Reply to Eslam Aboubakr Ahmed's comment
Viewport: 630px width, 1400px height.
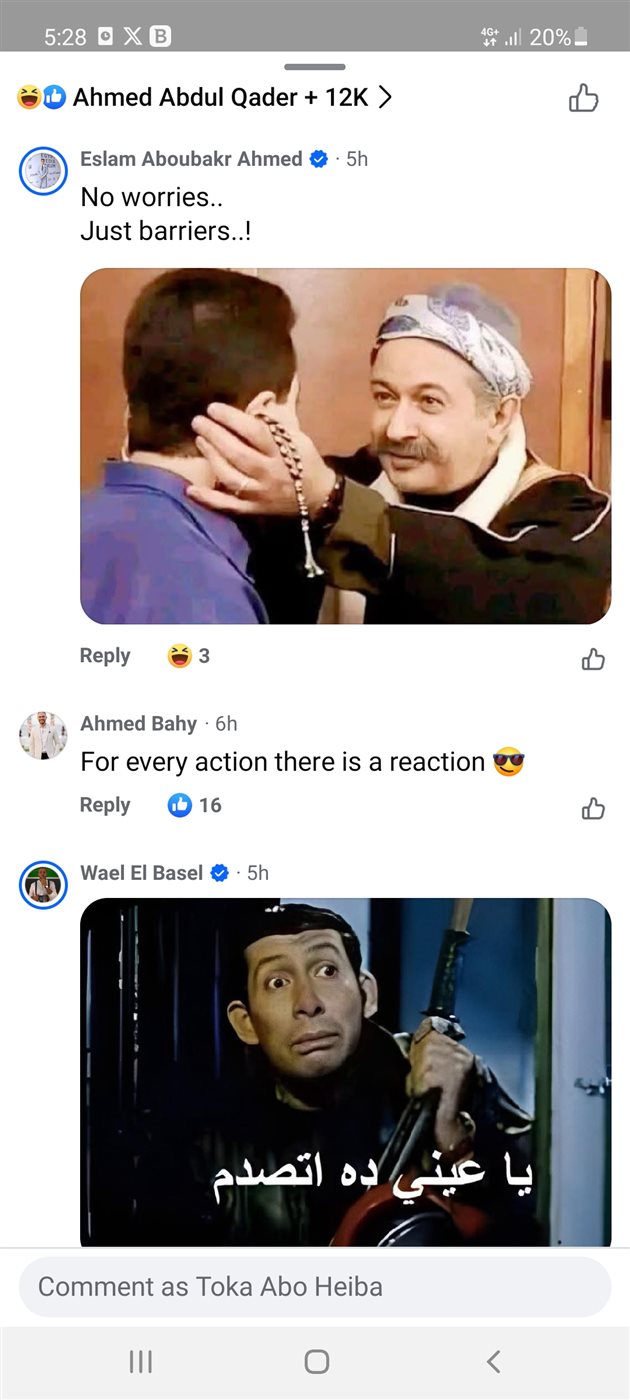coord(105,656)
